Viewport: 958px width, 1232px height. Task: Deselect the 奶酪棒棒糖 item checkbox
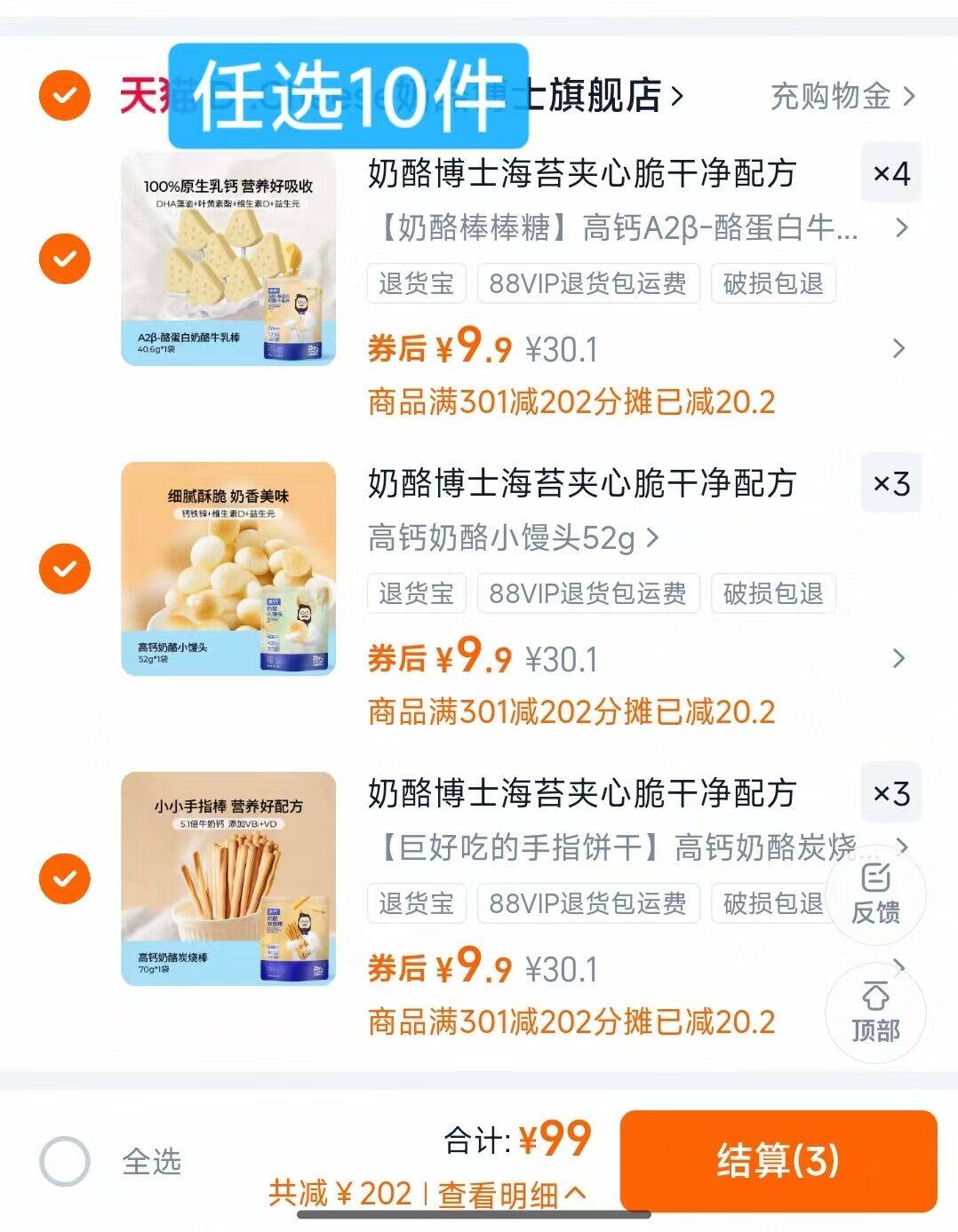(64, 258)
